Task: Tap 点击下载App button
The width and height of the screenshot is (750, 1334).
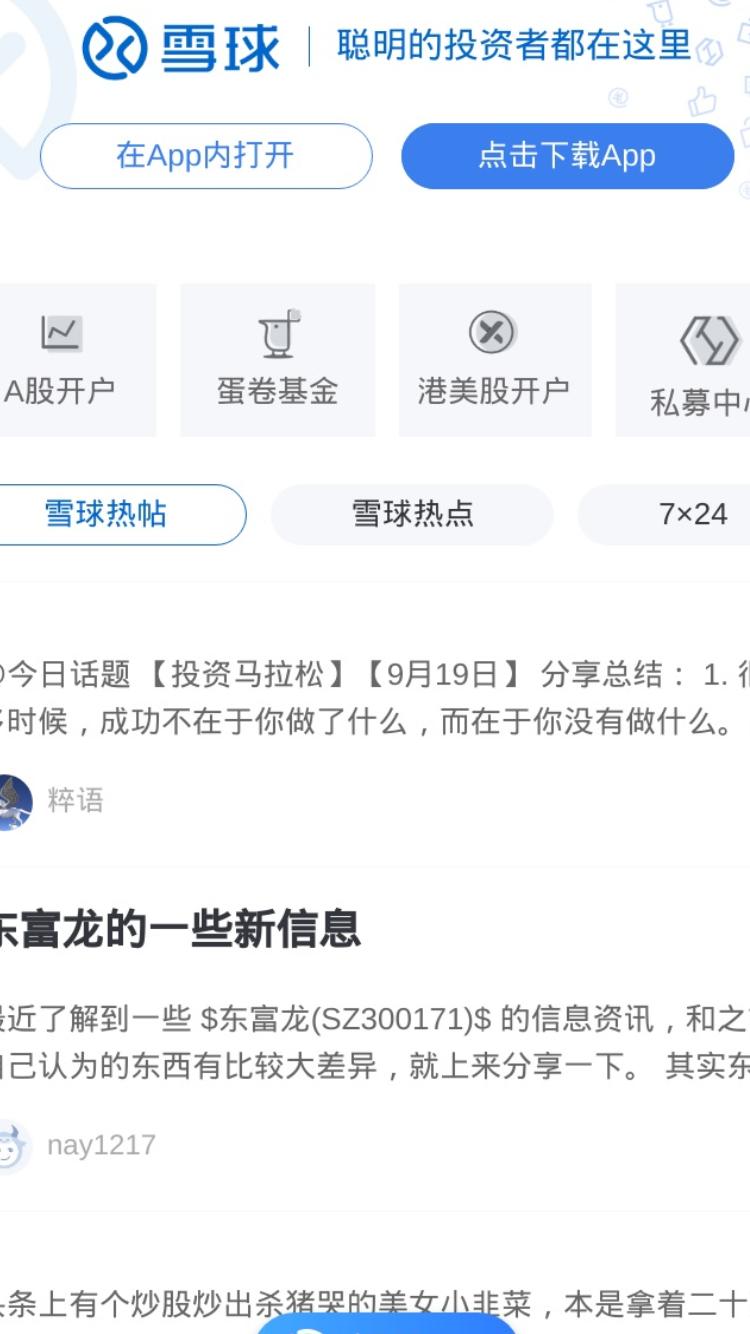Action: 567,156
